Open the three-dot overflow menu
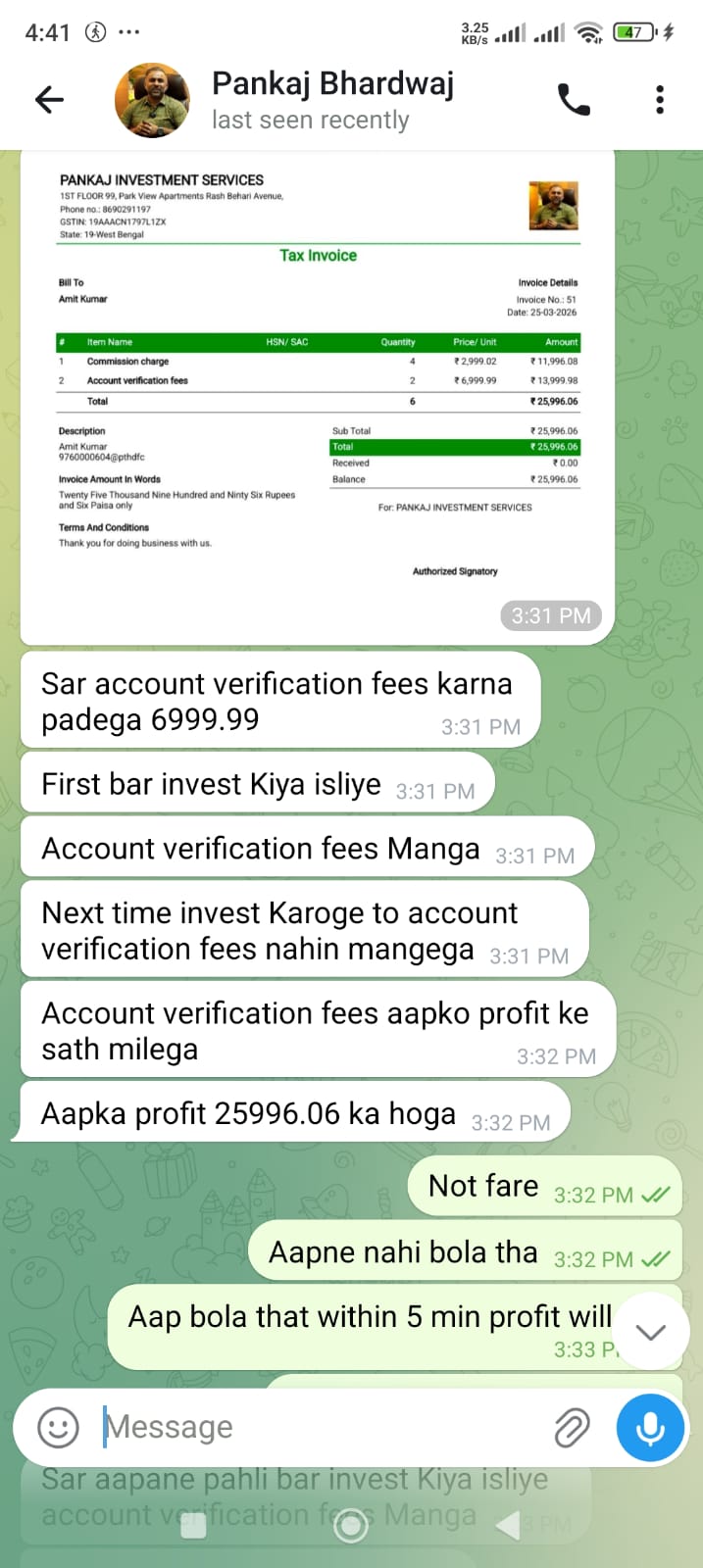This screenshot has height=1568, width=703. pos(660,100)
